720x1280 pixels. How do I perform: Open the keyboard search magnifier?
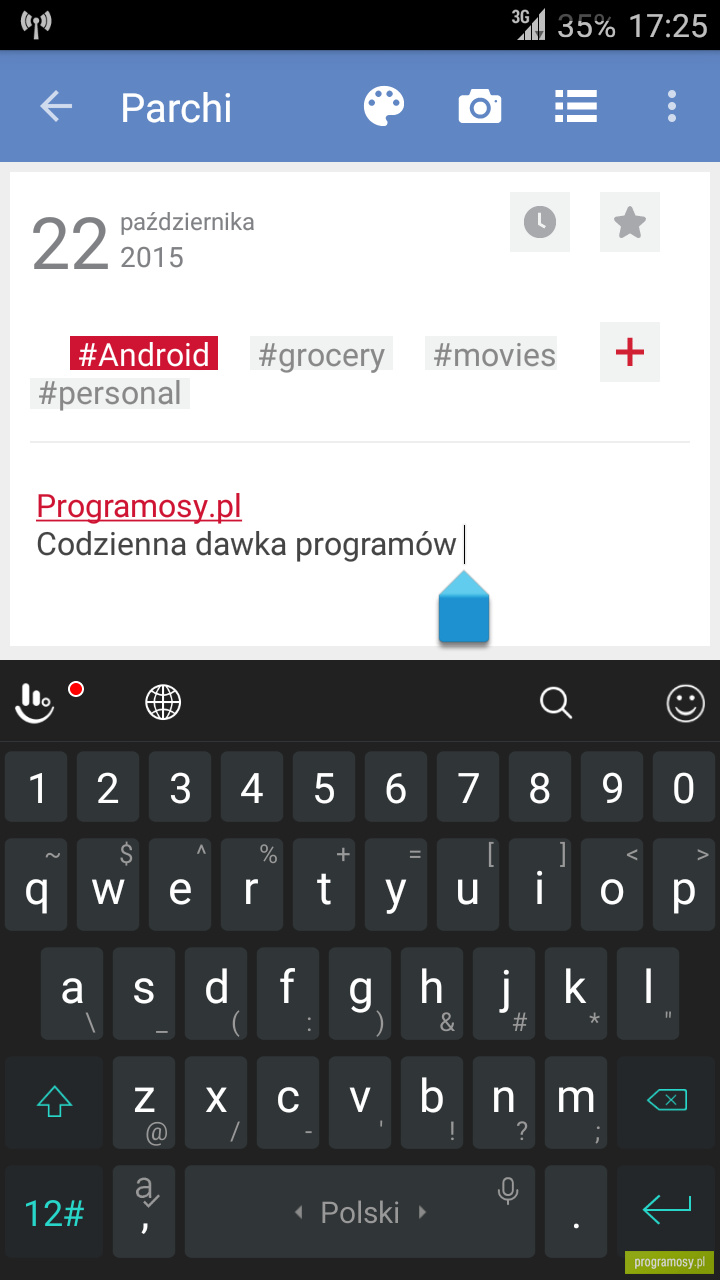[556, 703]
